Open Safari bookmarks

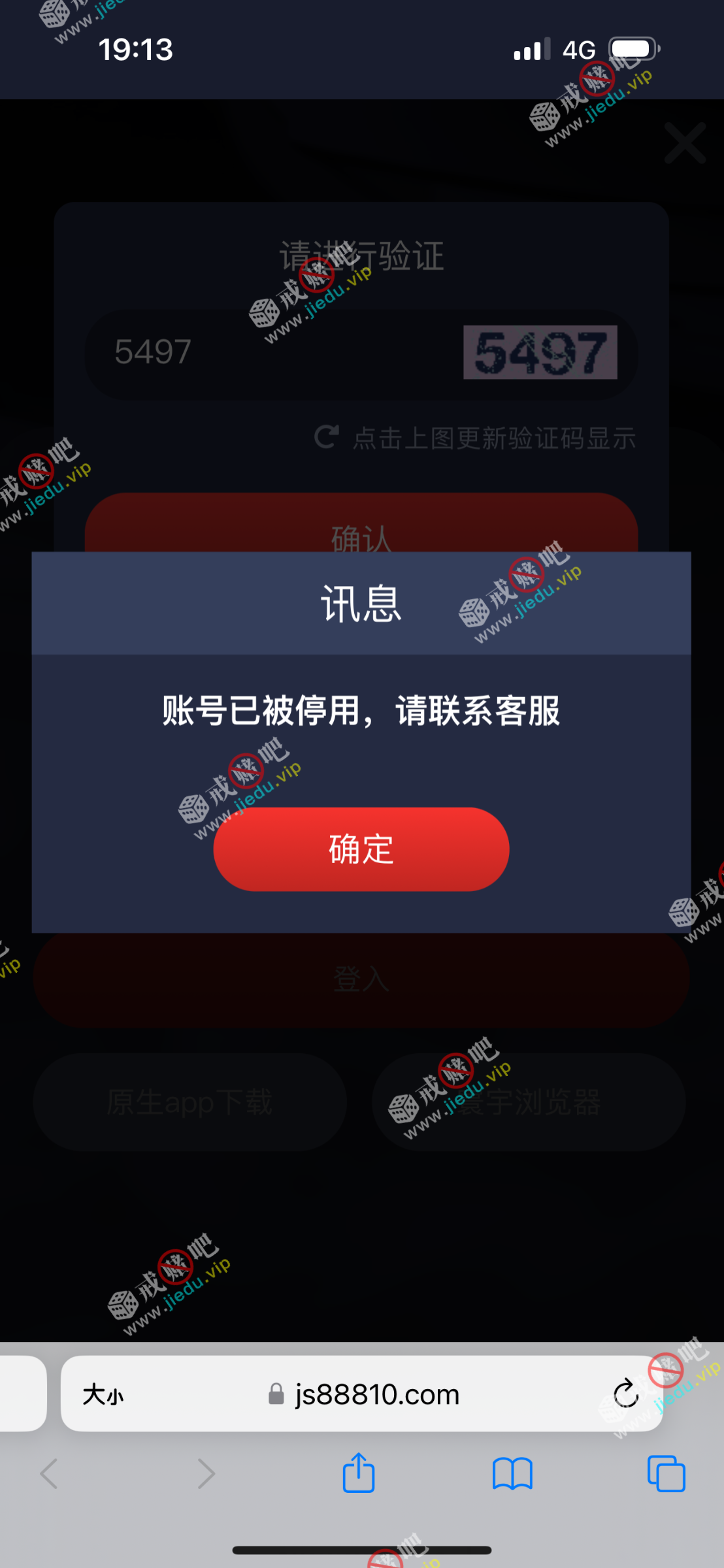[x=512, y=1474]
